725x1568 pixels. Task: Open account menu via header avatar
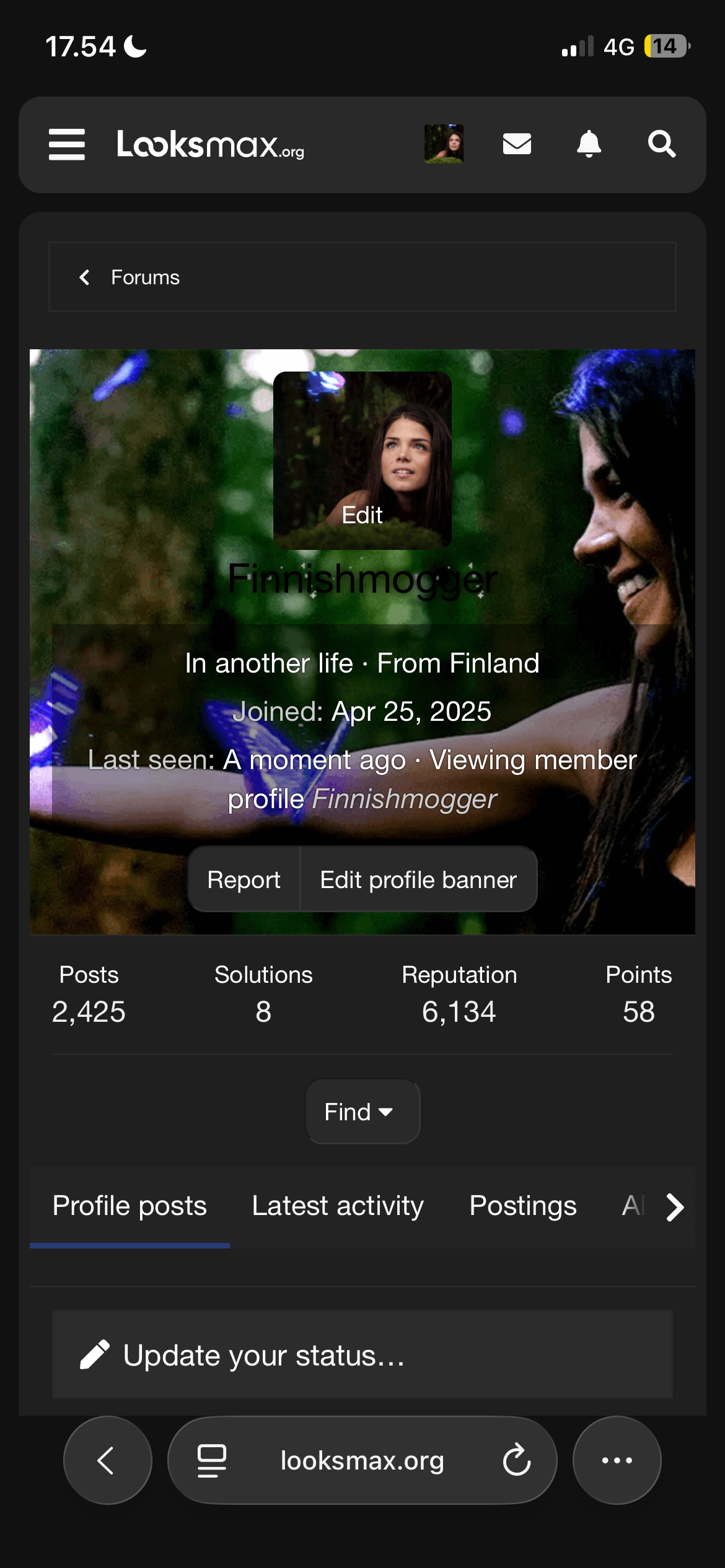[444, 144]
